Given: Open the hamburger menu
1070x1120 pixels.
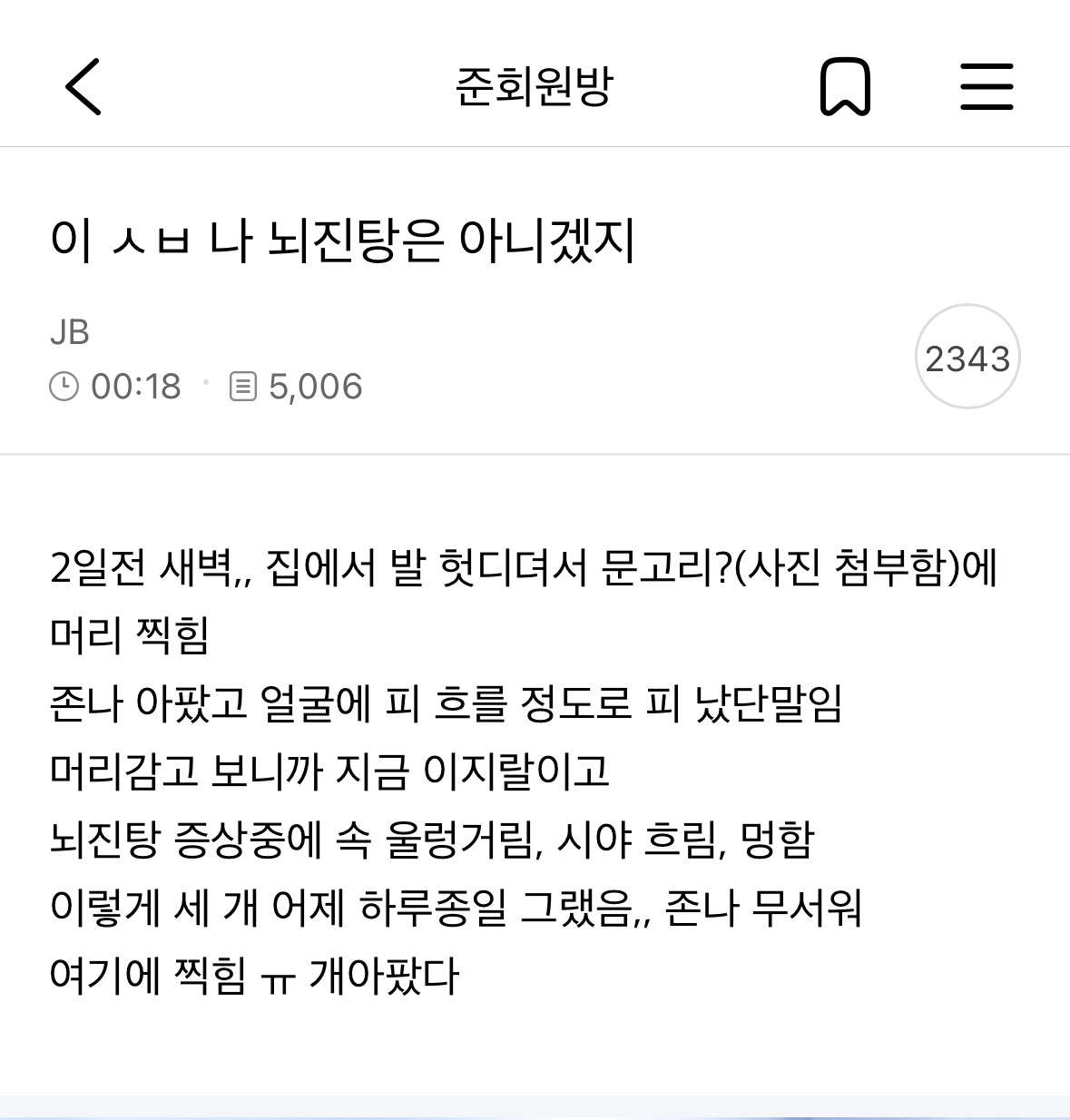Looking at the screenshot, I should click(987, 87).
